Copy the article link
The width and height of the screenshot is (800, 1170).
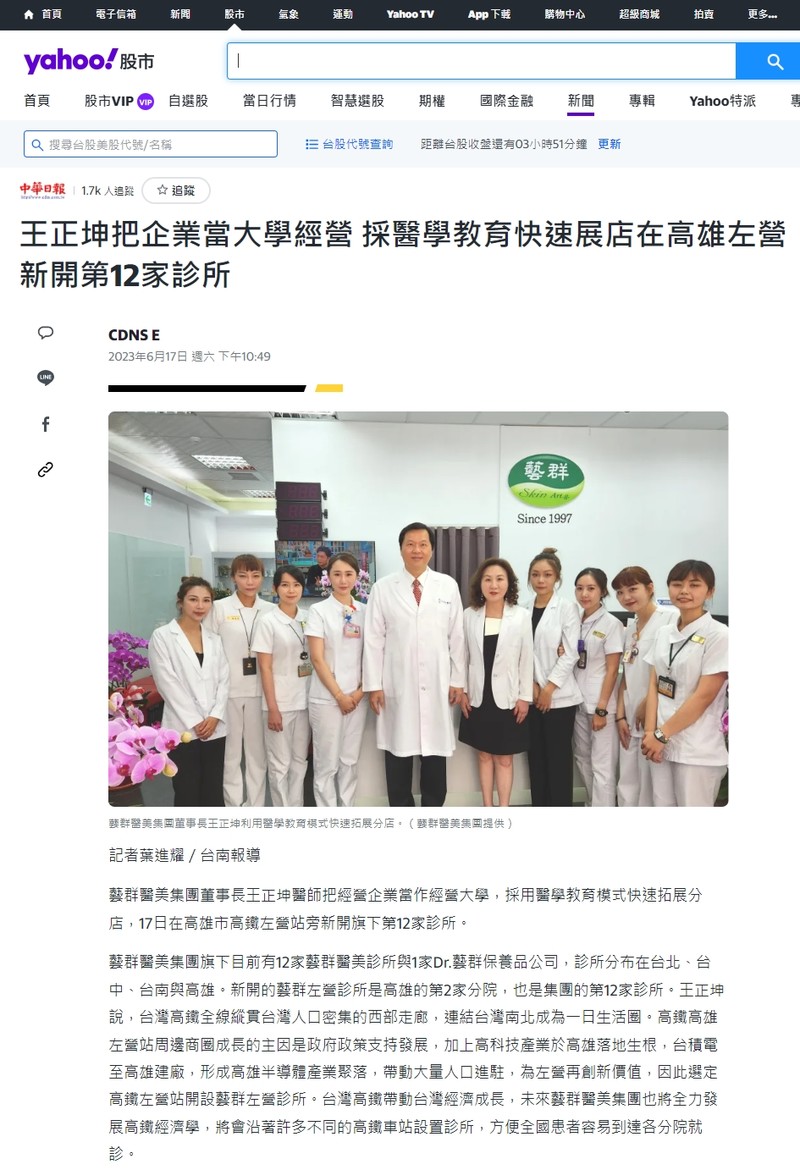coord(45,470)
